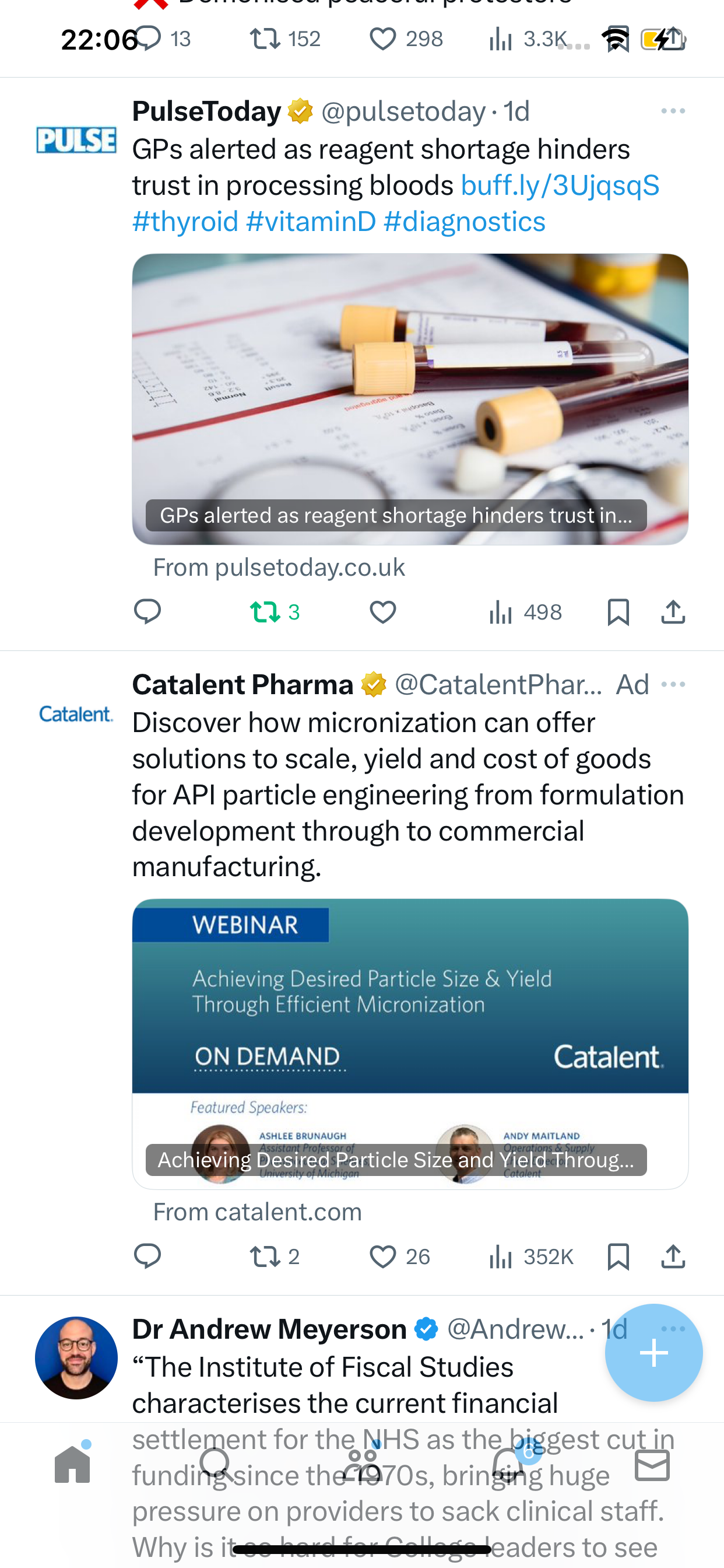This screenshot has height=1568, width=724.
Task: Undo repost on PulseToday post
Action: (x=275, y=612)
